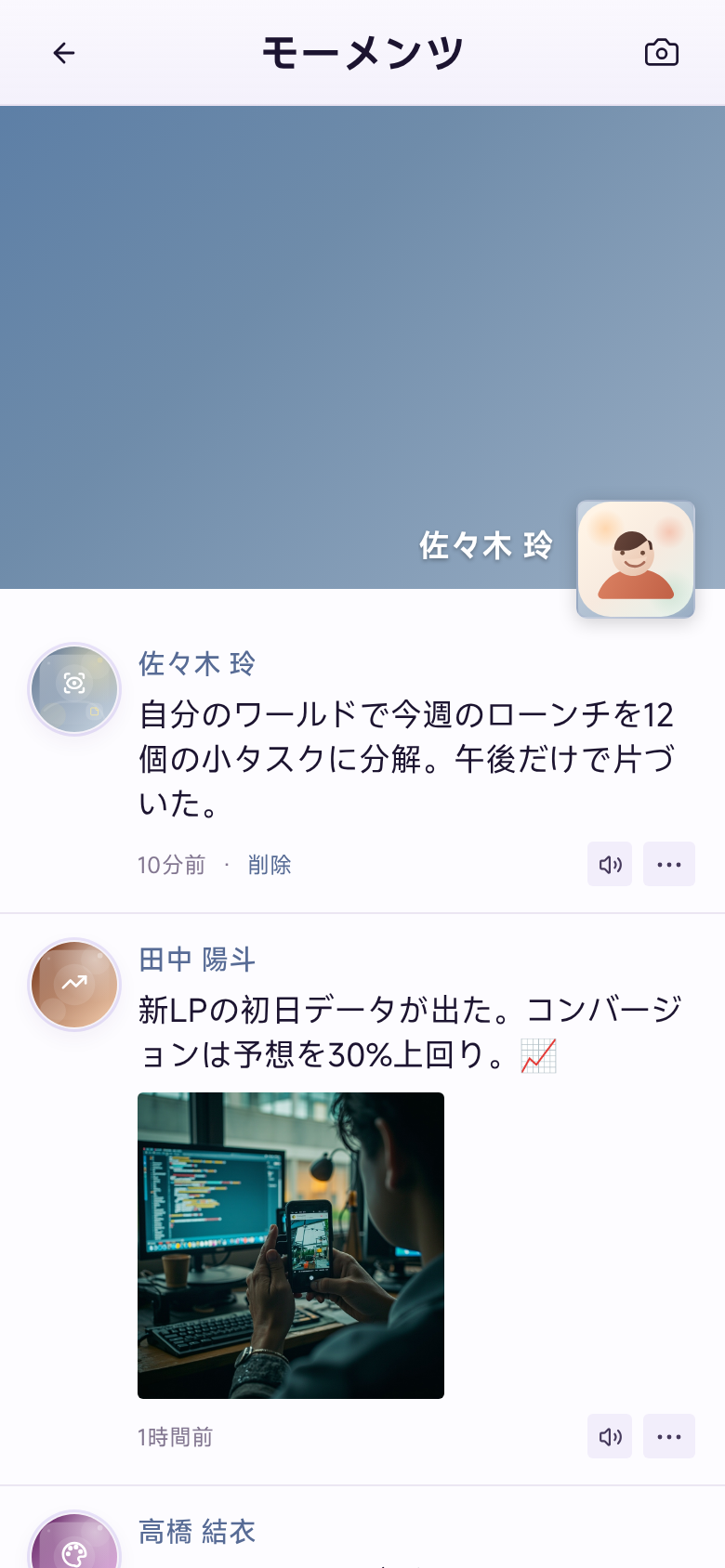Image resolution: width=725 pixels, height=1568 pixels.
Task: Tap the 田中 陽斗 name link
Action: (197, 959)
